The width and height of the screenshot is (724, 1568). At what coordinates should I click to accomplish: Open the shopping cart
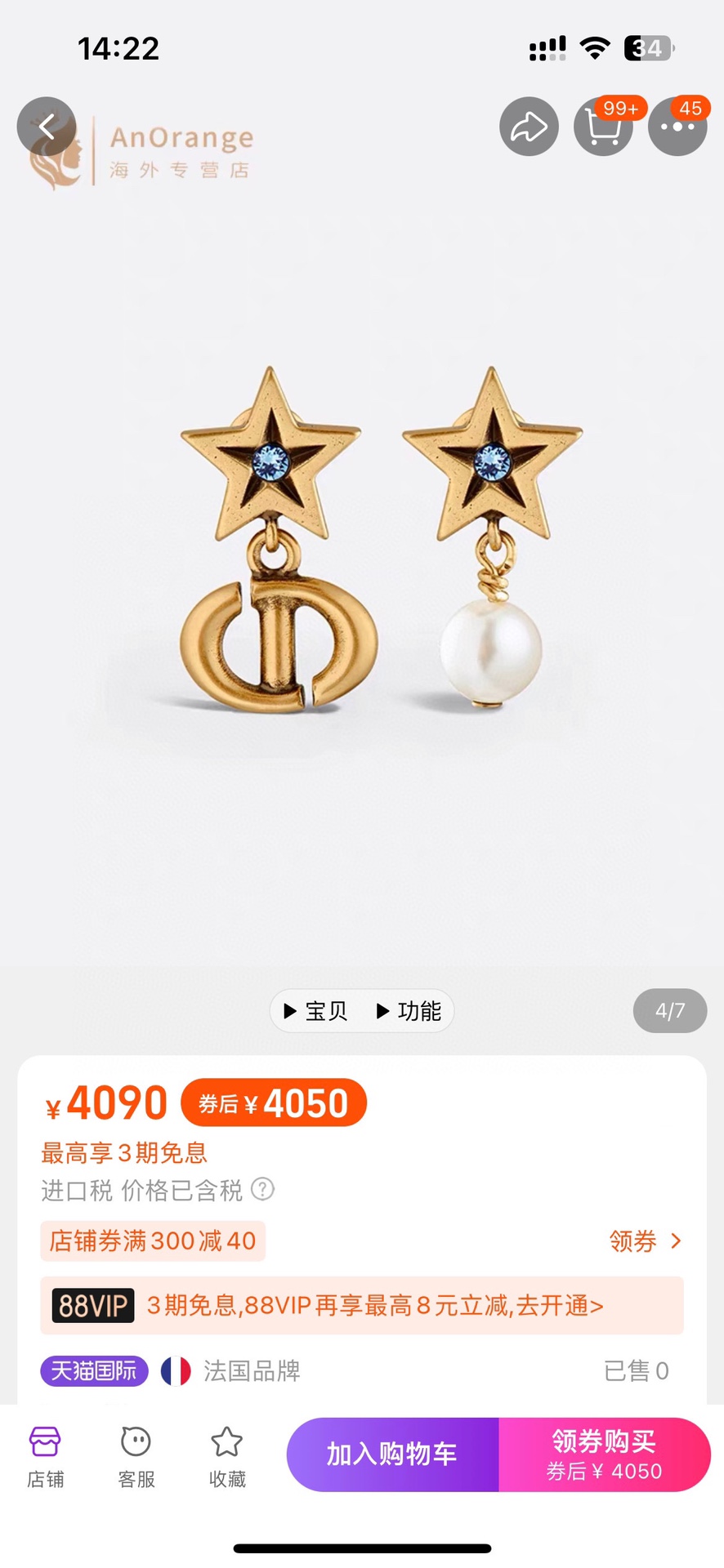click(603, 127)
